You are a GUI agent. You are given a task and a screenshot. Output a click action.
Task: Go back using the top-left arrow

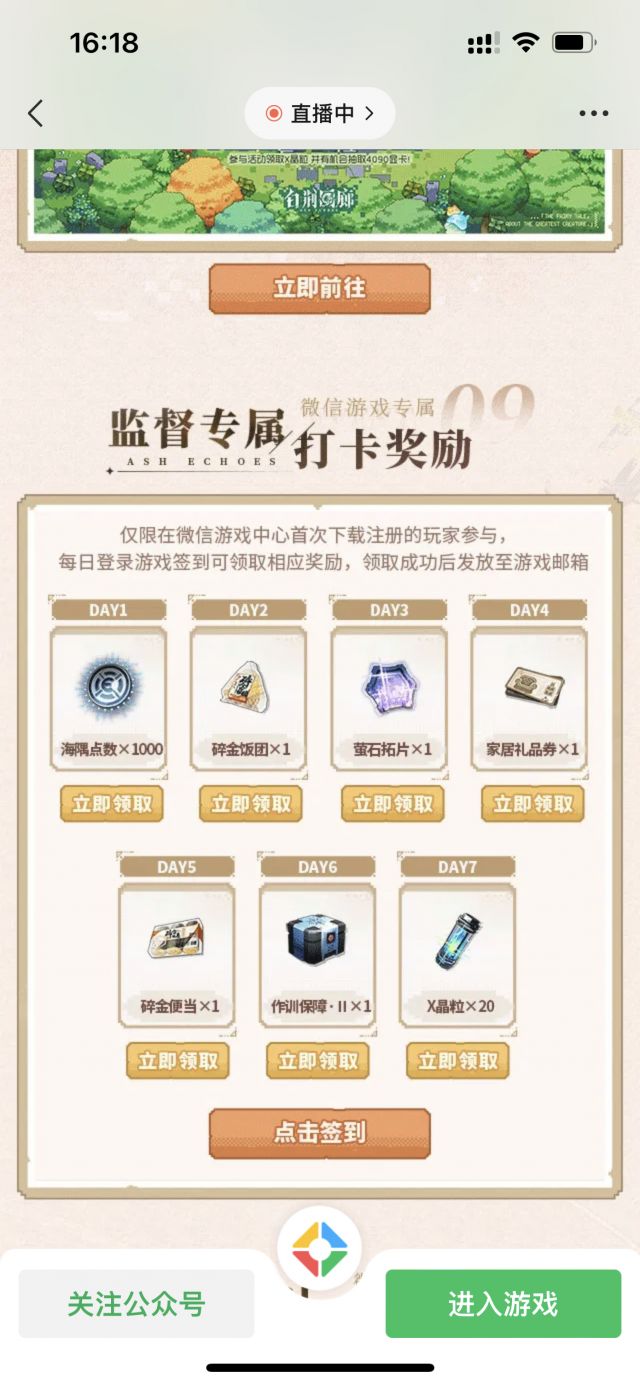point(36,113)
